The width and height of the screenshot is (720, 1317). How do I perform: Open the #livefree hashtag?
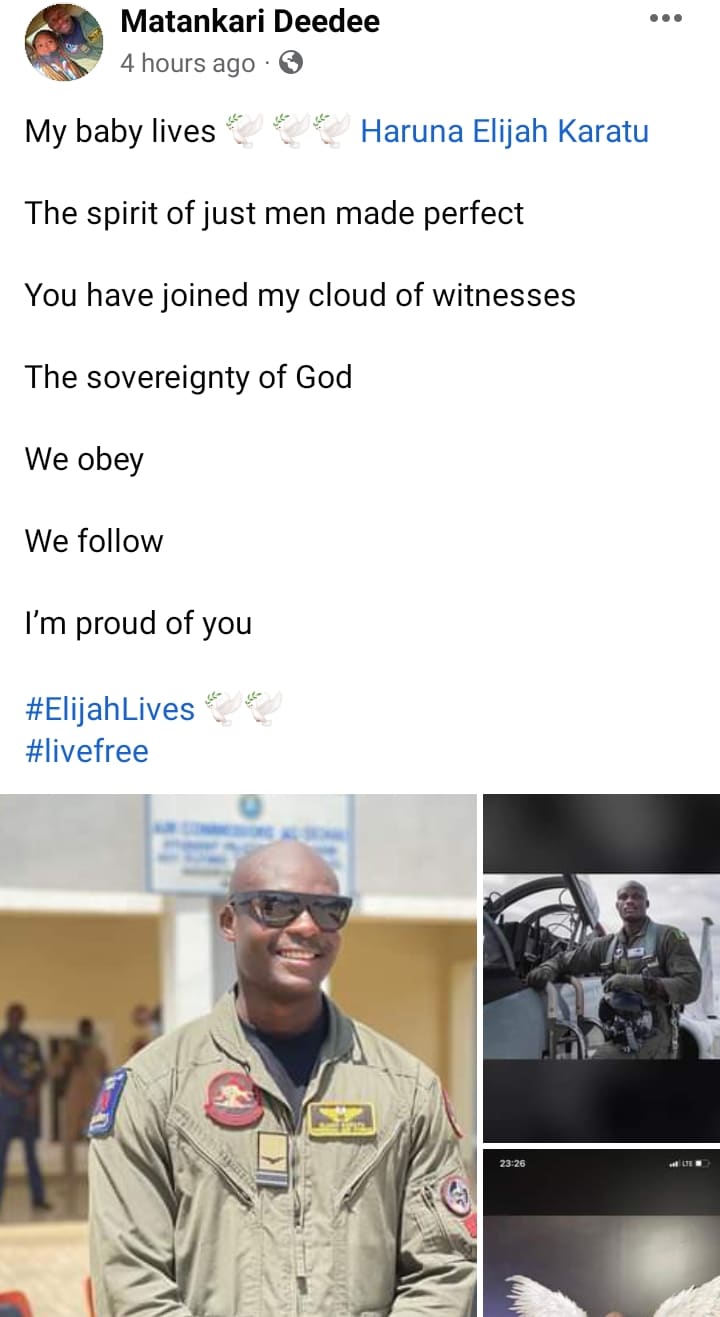87,751
